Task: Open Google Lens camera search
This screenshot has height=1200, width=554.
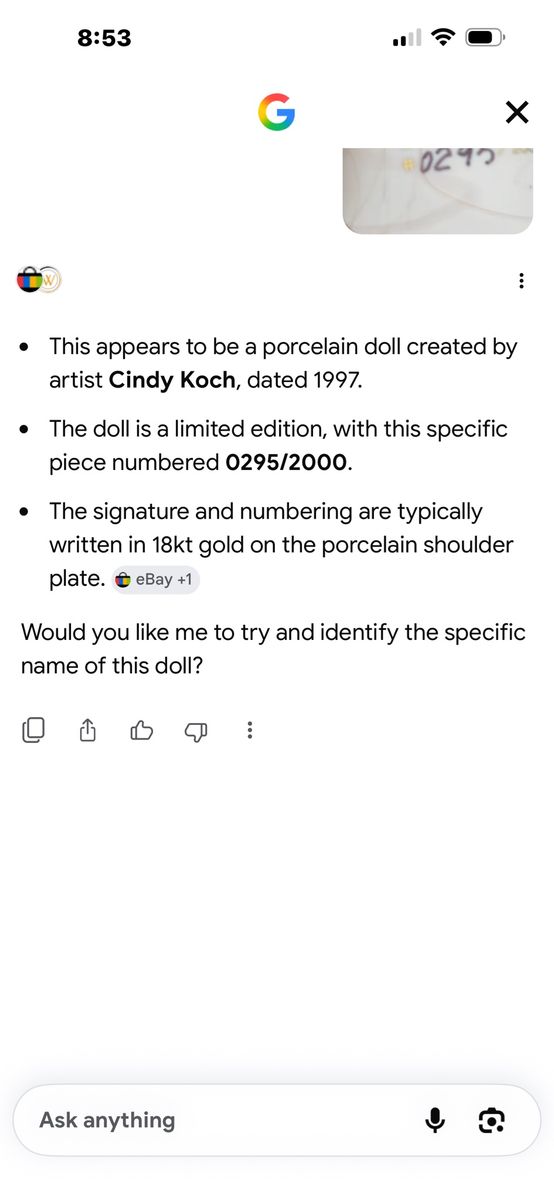Action: [x=491, y=1121]
